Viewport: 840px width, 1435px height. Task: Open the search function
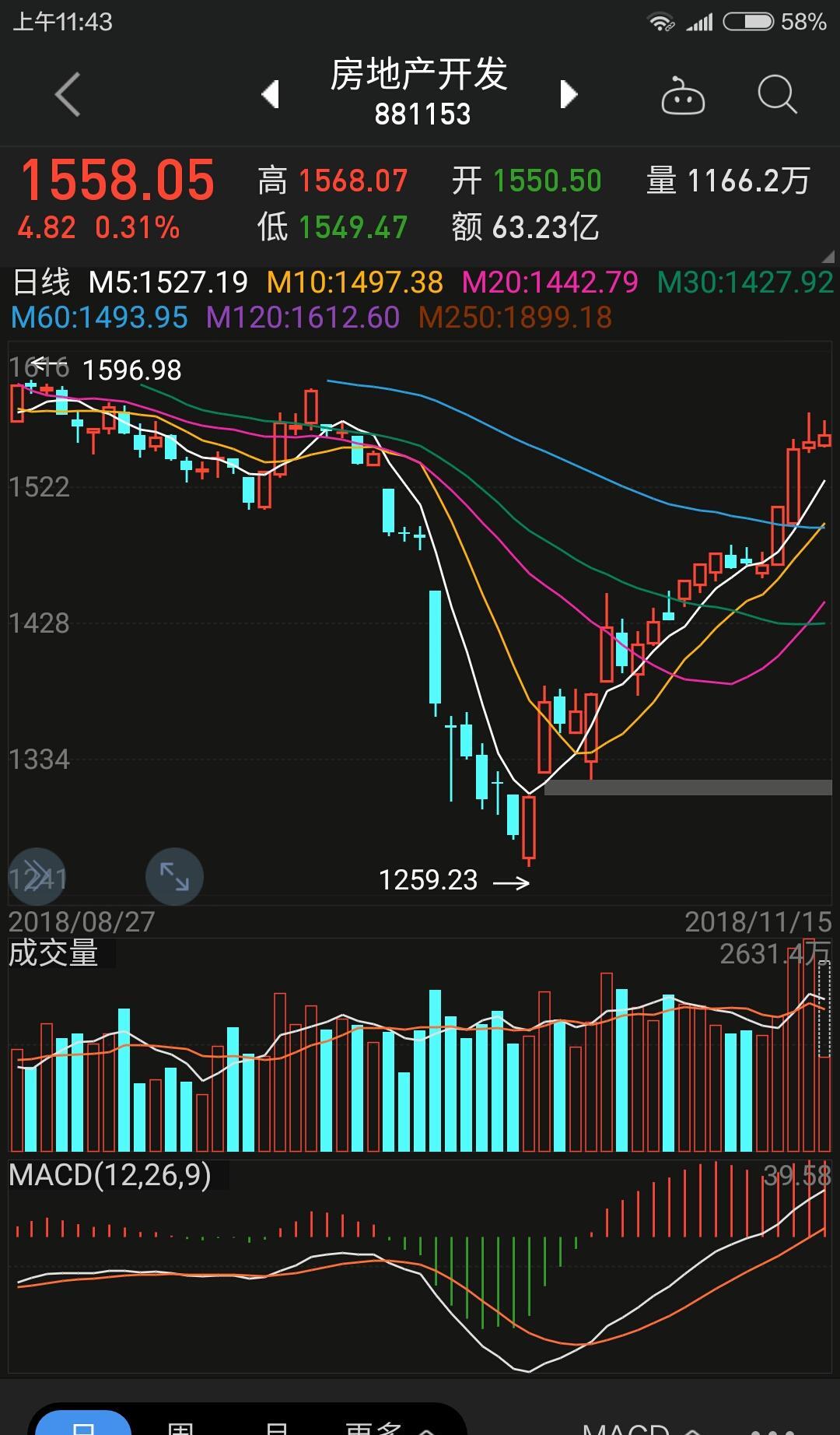[x=775, y=93]
